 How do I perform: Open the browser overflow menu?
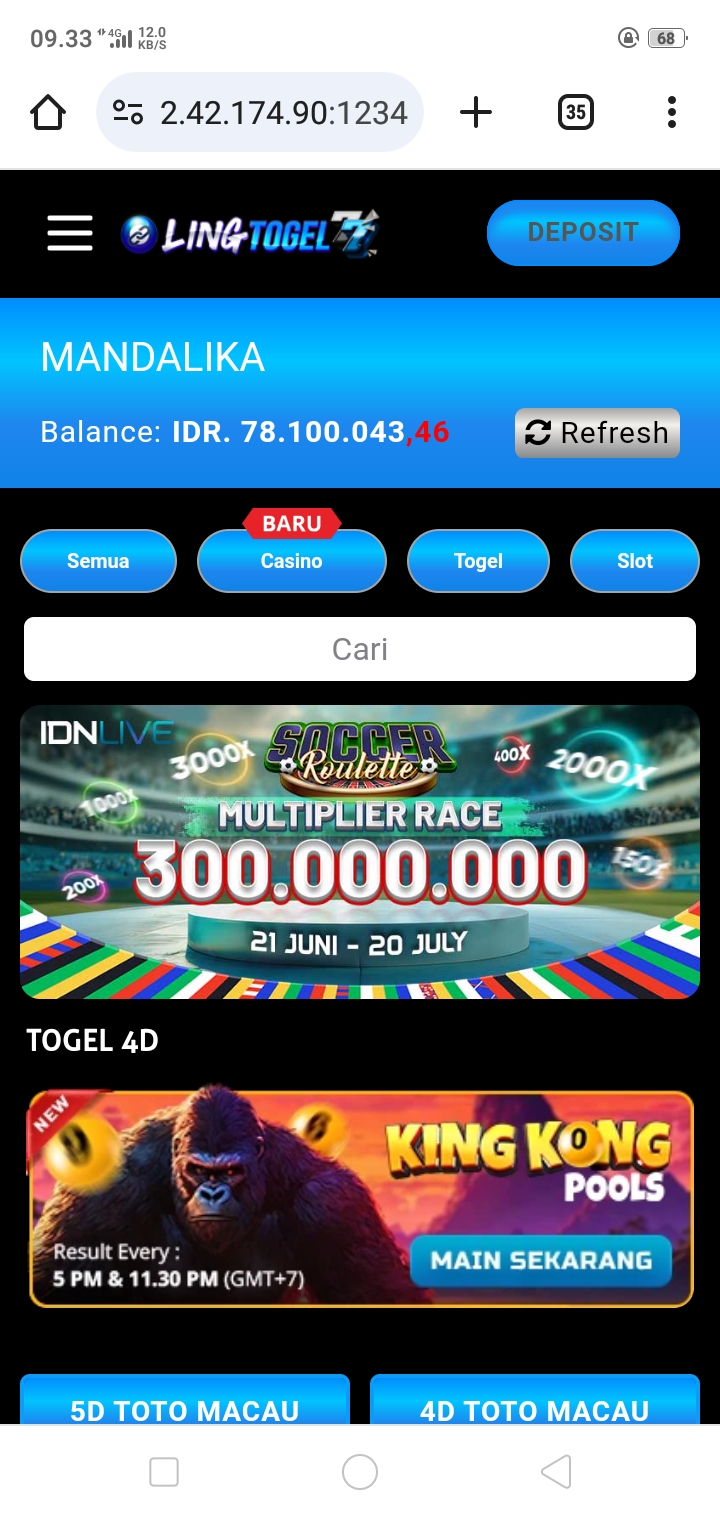(671, 113)
